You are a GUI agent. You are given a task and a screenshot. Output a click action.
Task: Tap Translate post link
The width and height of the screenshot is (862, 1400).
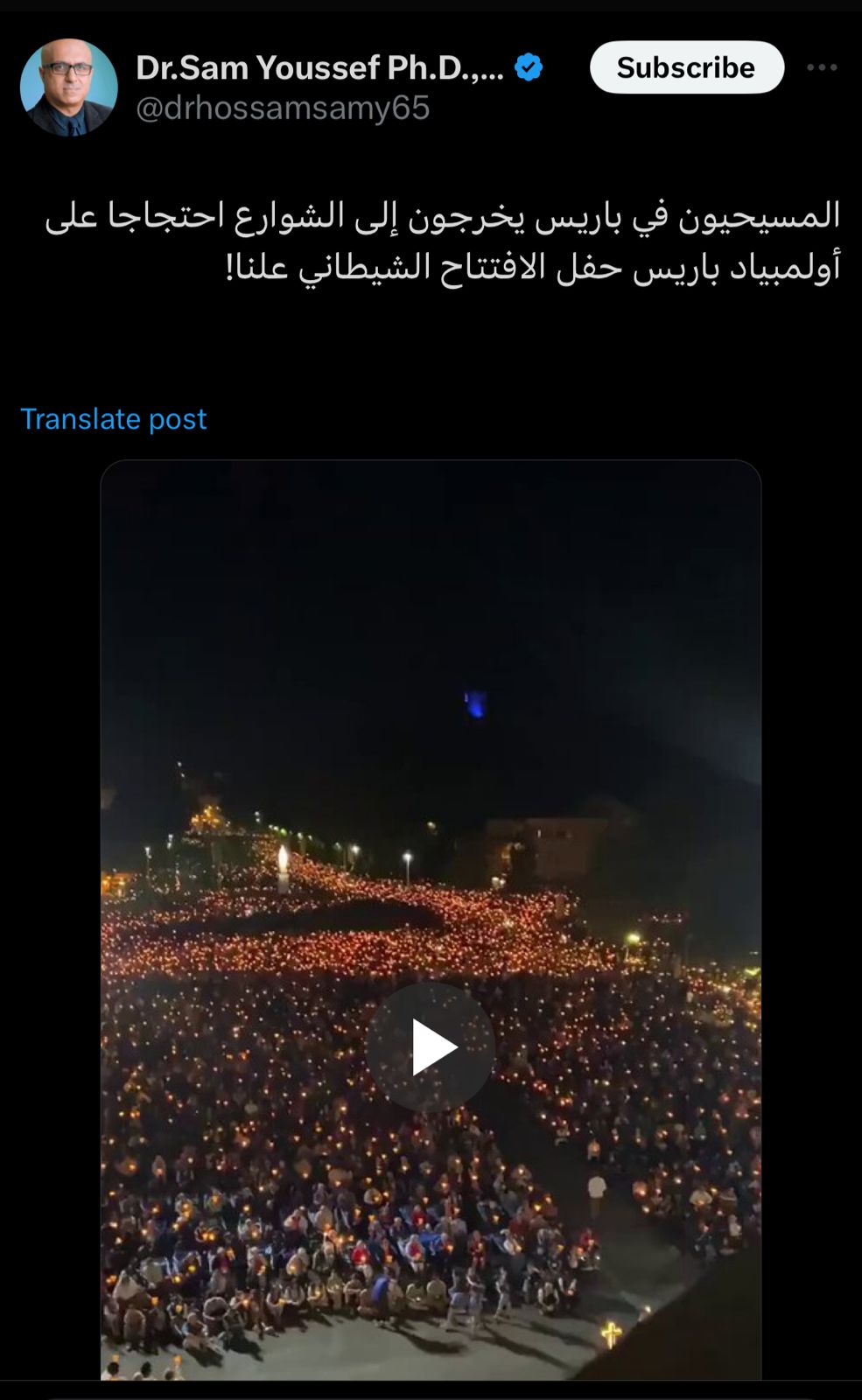(114, 419)
